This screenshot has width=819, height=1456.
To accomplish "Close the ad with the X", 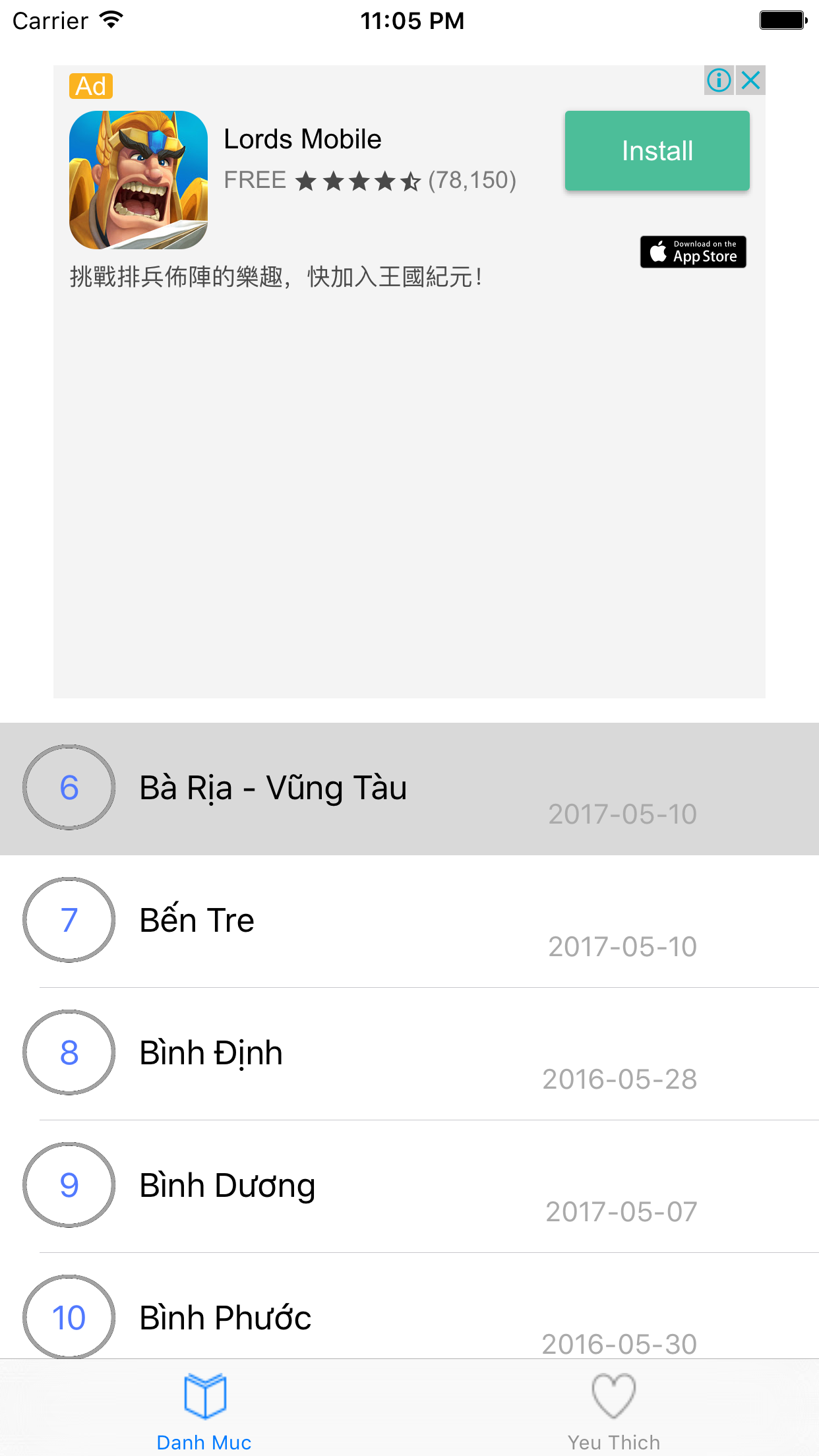I will coord(750,81).
